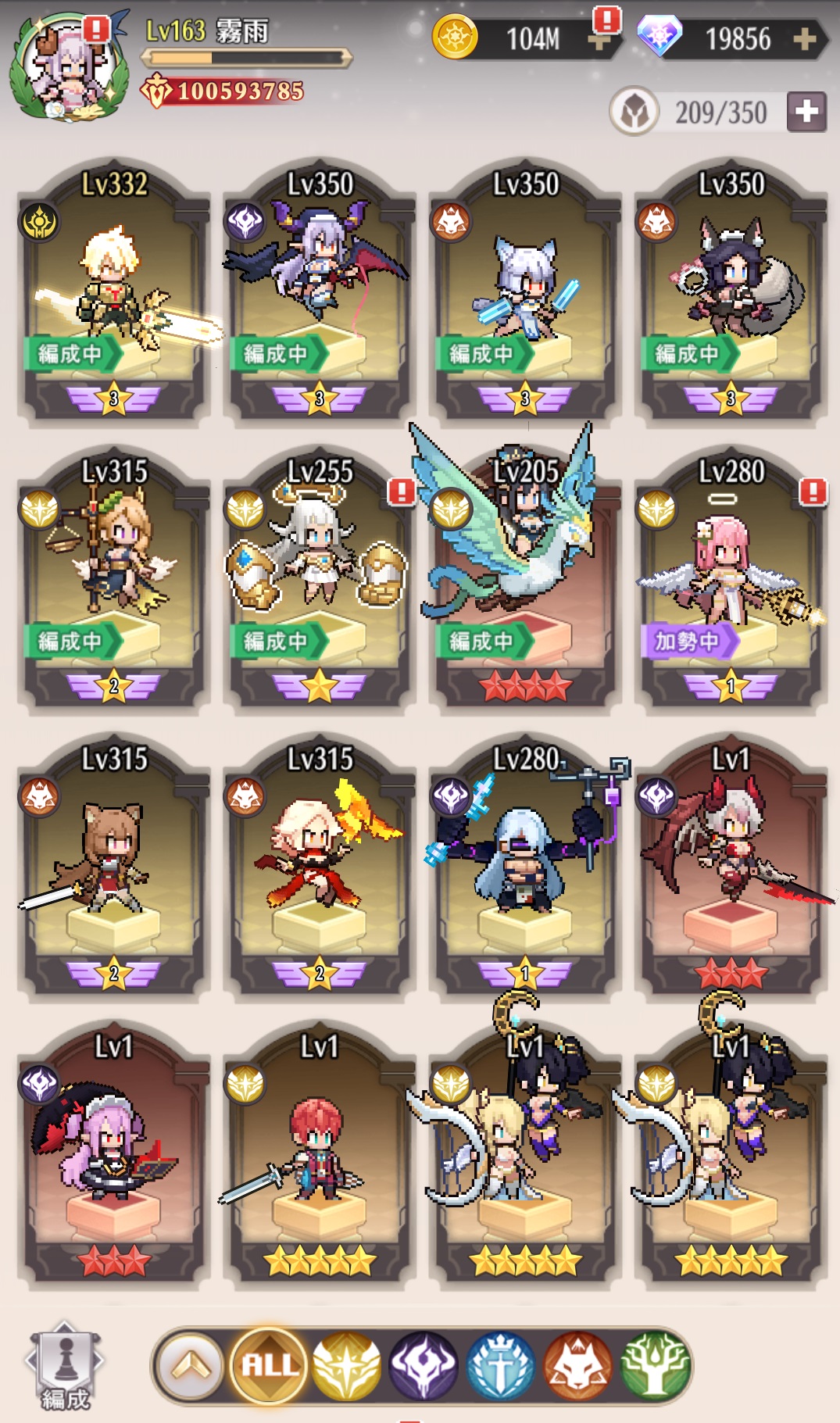The width and height of the screenshot is (840, 1423).
Task: Expand hero capacity with the plus button
Action: pos(806,112)
